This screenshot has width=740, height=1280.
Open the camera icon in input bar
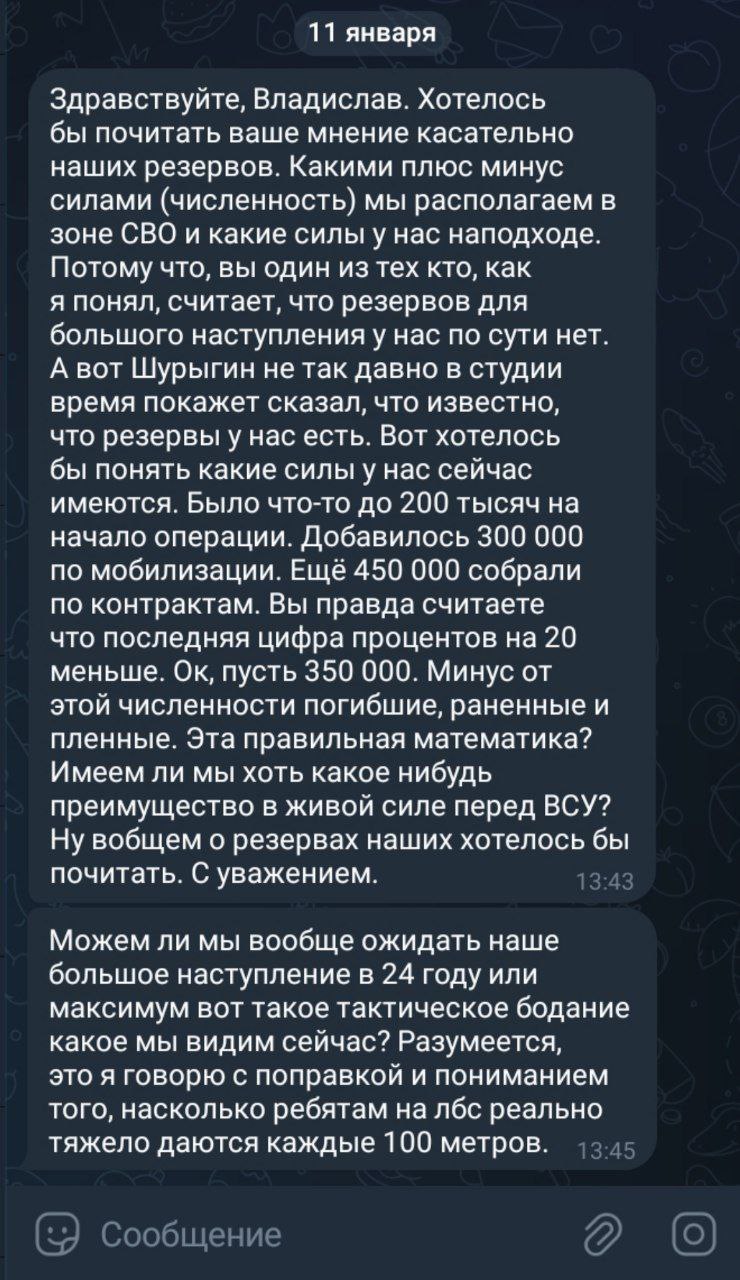tap(694, 1234)
